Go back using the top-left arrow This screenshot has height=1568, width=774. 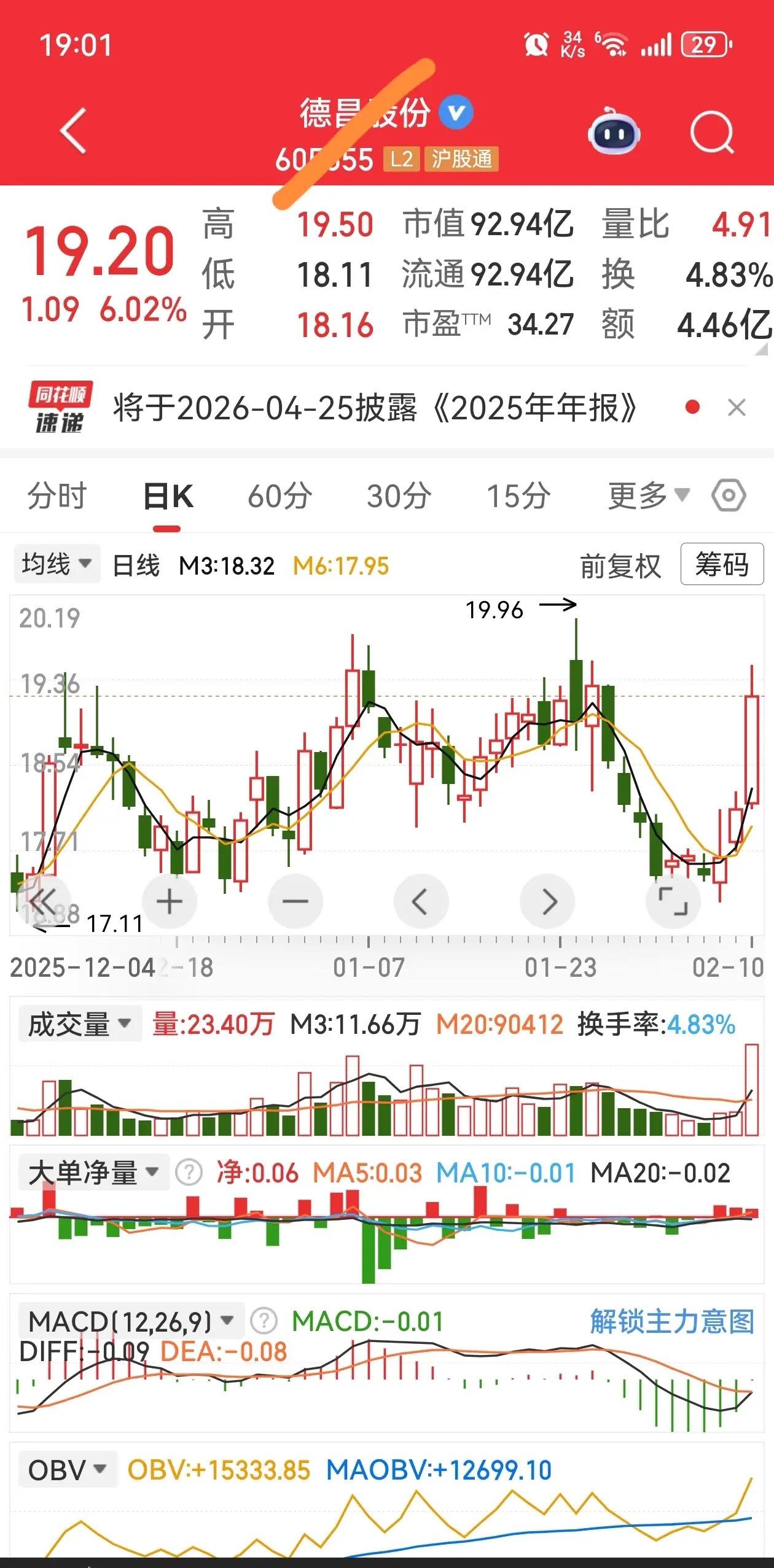coord(74,131)
